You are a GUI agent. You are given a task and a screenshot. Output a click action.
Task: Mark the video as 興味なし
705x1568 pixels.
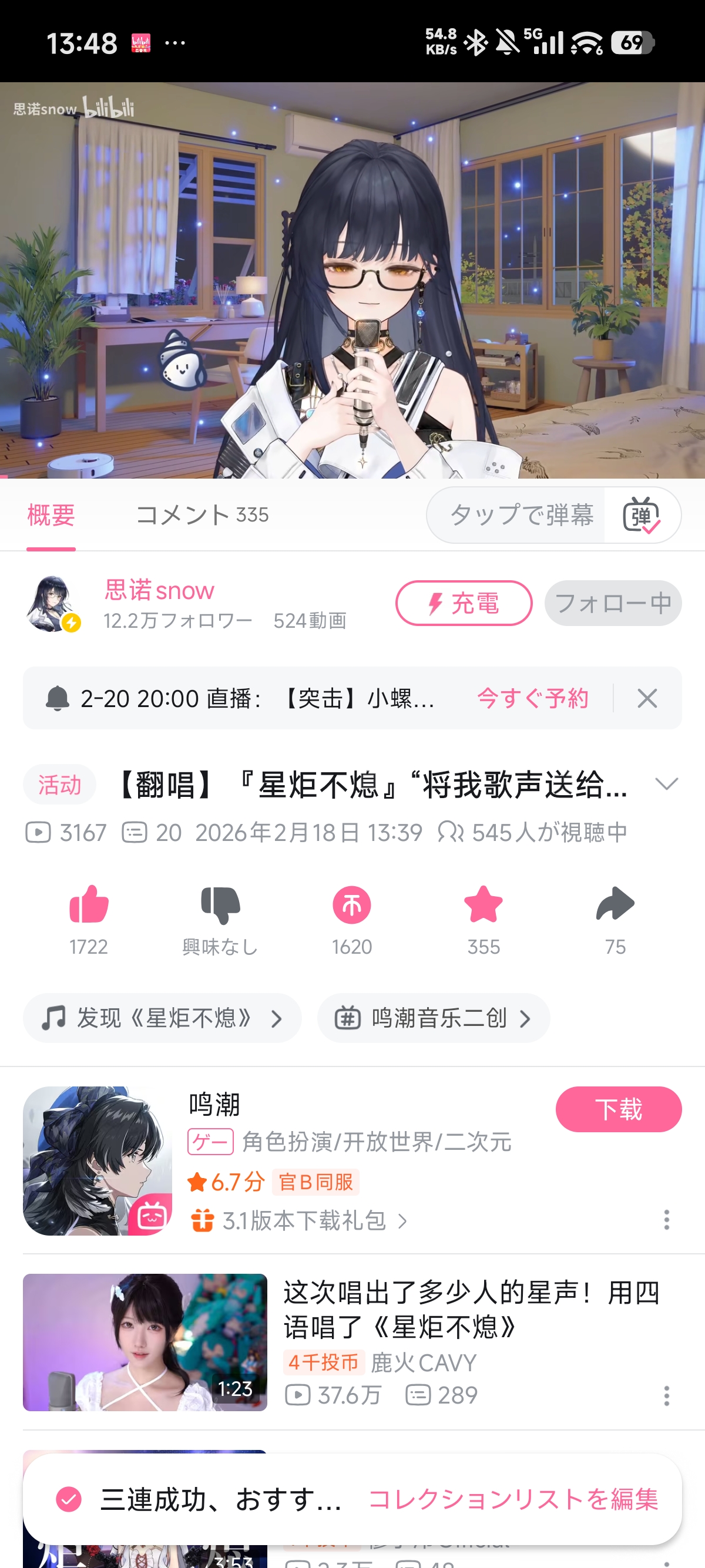[220, 905]
